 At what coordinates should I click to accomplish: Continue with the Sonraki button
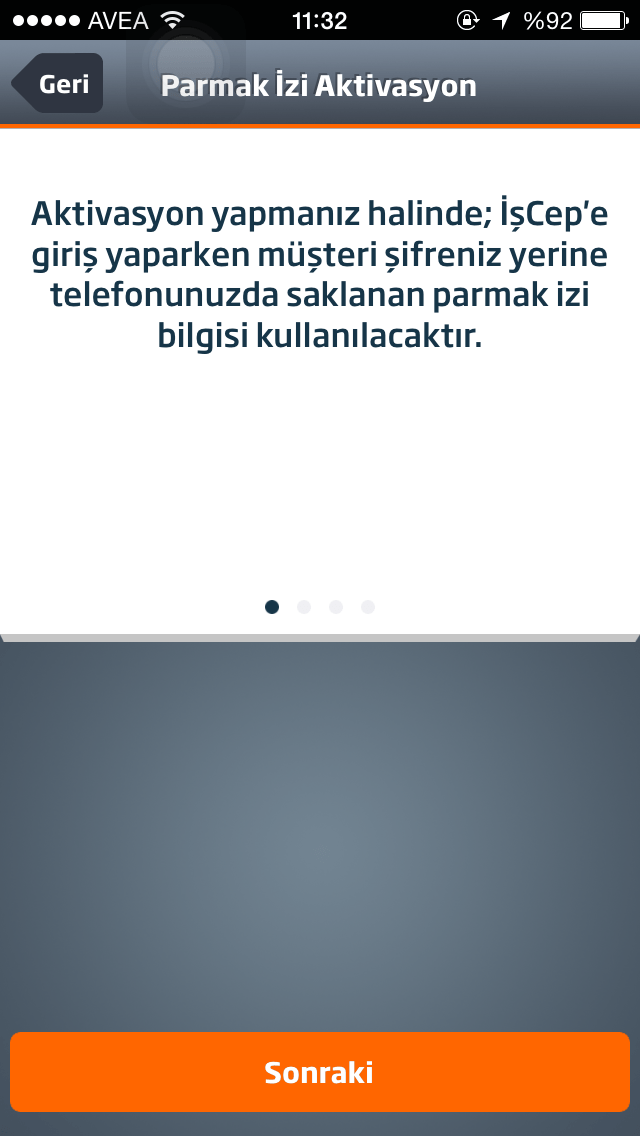[320, 1072]
